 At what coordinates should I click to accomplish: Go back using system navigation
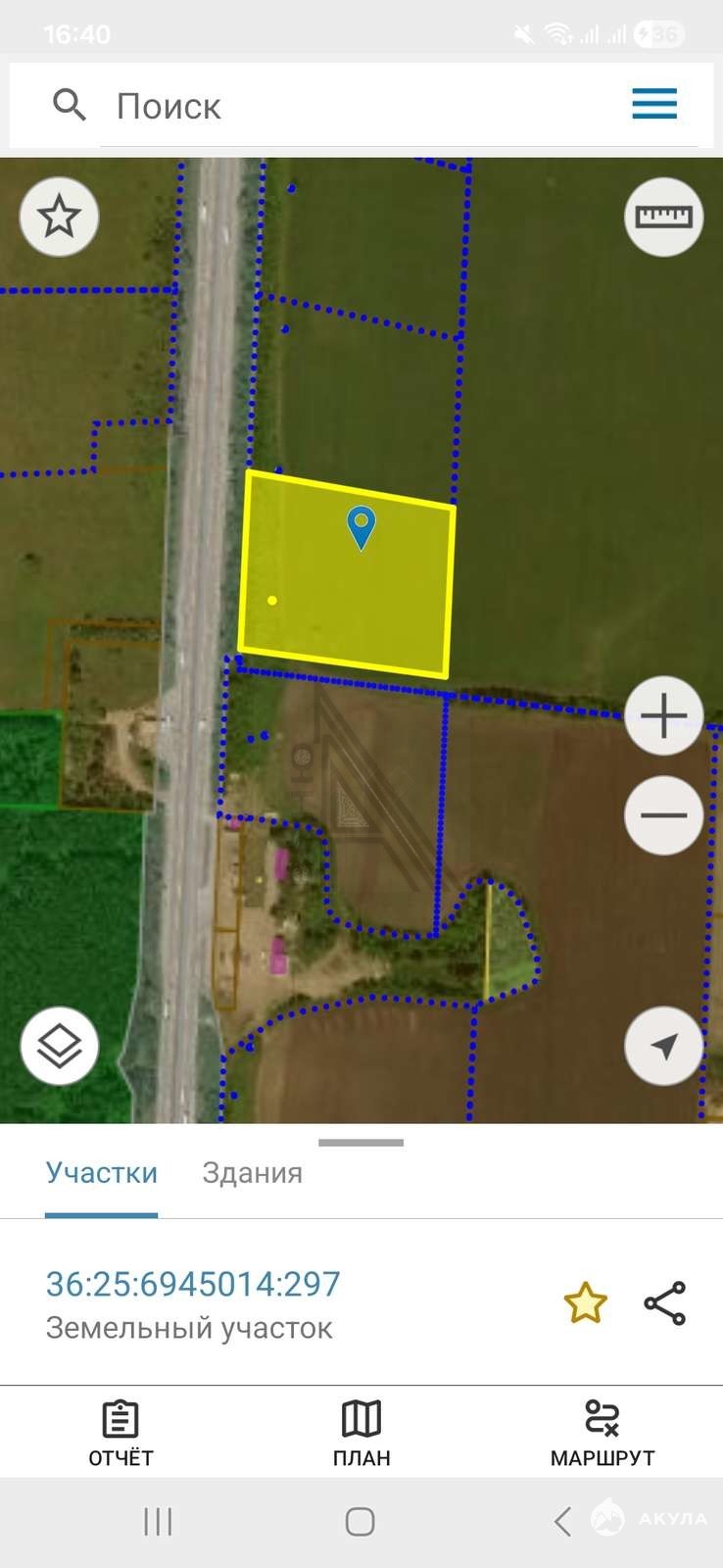tap(562, 1522)
